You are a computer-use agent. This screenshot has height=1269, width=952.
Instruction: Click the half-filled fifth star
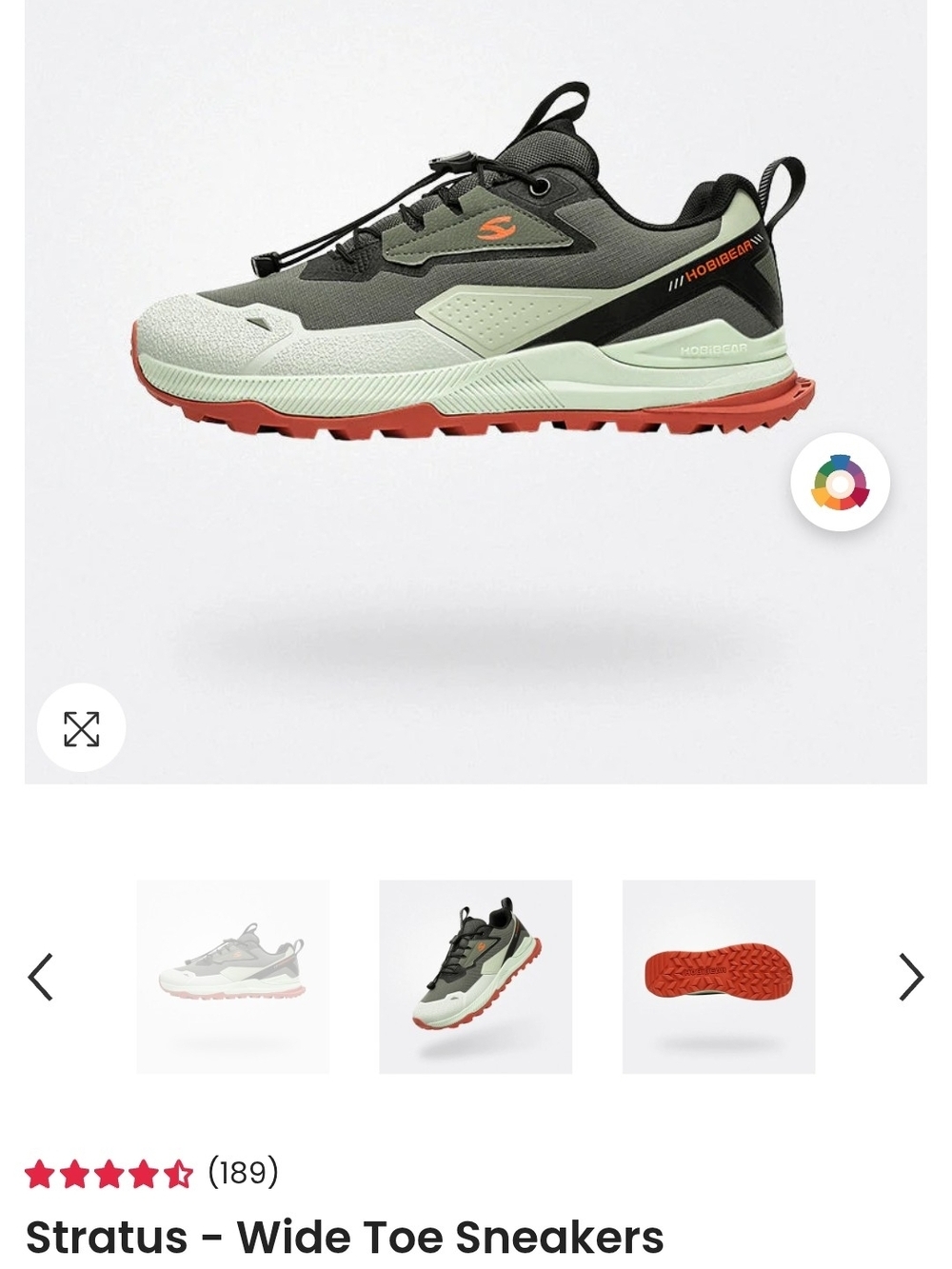(x=178, y=1170)
